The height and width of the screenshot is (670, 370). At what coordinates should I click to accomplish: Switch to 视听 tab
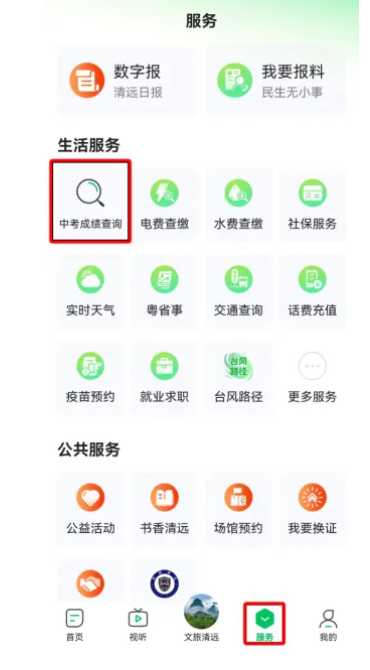138,625
